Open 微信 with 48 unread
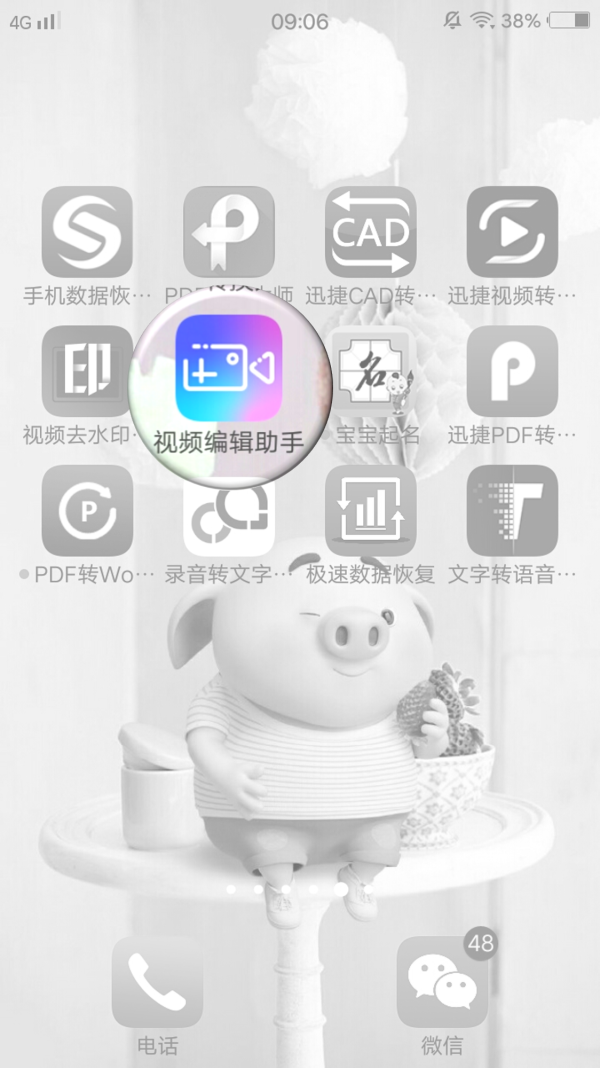The image size is (600, 1068). (x=442, y=982)
